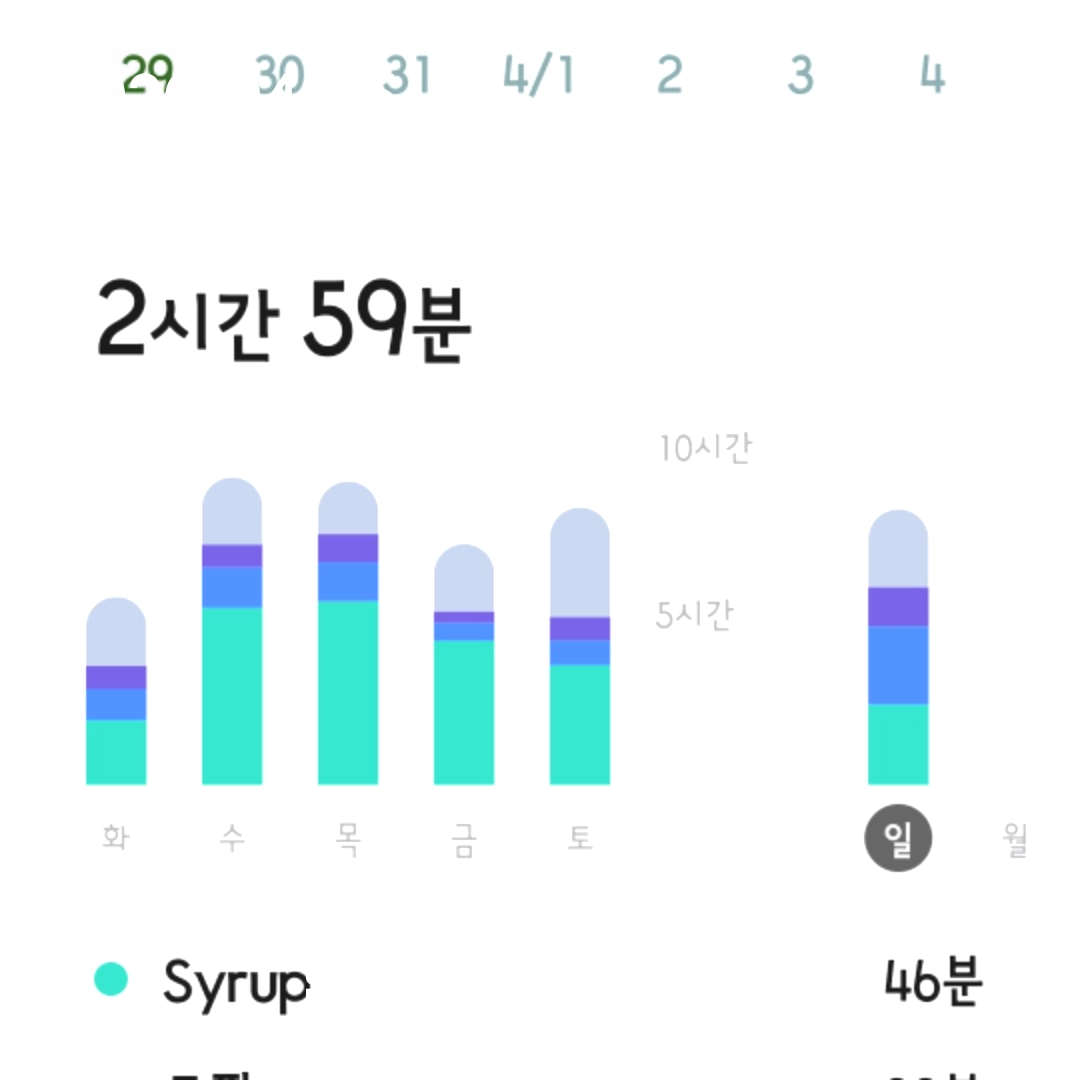Viewport: 1080px width, 1080px height.
Task: Pick date 4 in the date row
Action: pyautogui.click(x=932, y=75)
